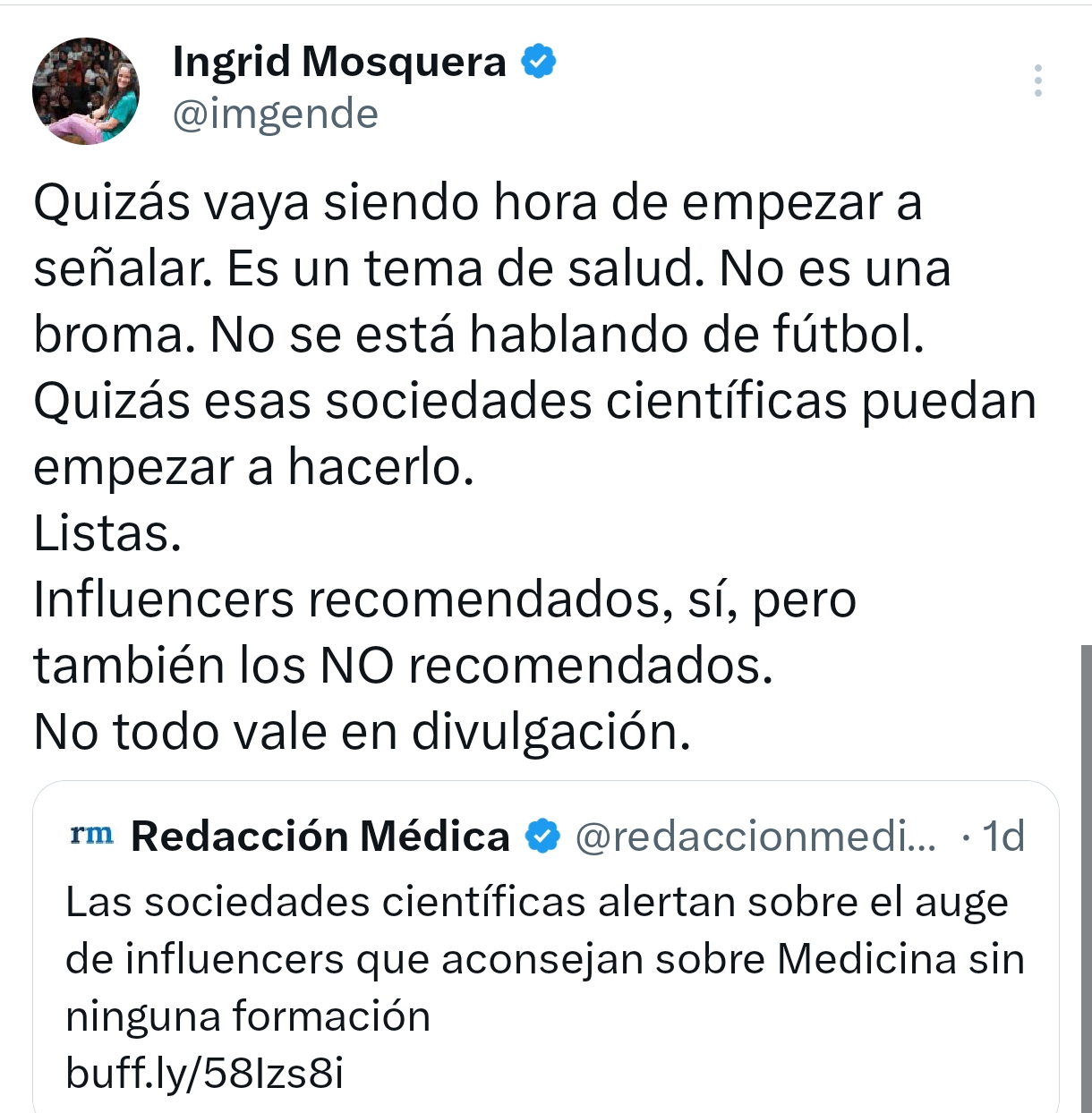Open the buff.ly/58Izs8i link
1092x1113 pixels.
pyautogui.click(x=204, y=1072)
